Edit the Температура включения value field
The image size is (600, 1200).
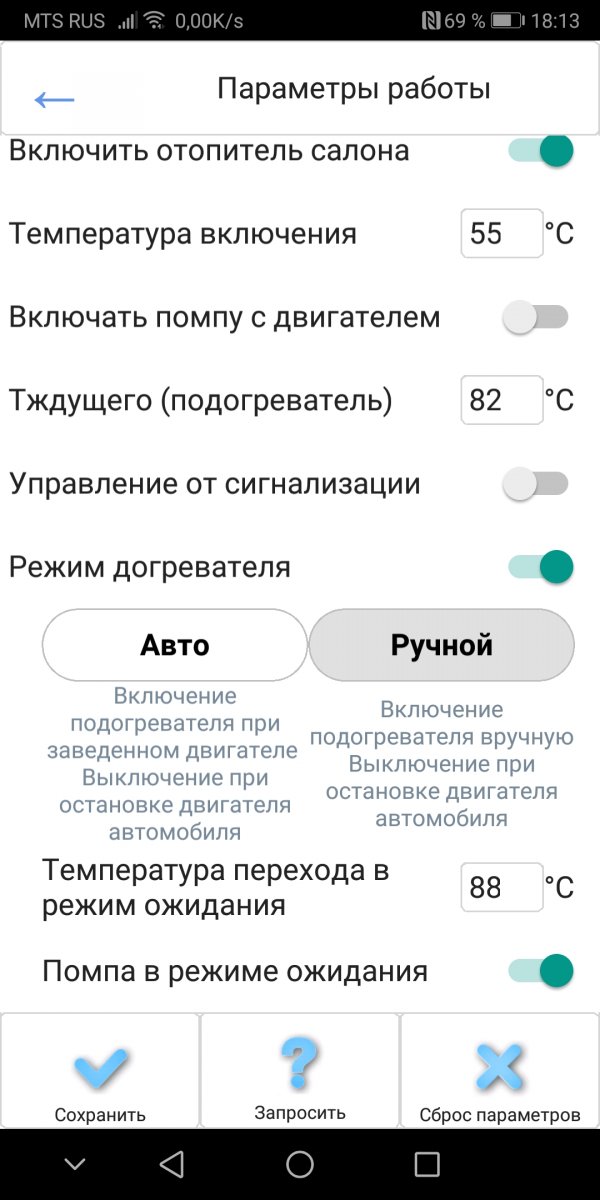tap(502, 234)
